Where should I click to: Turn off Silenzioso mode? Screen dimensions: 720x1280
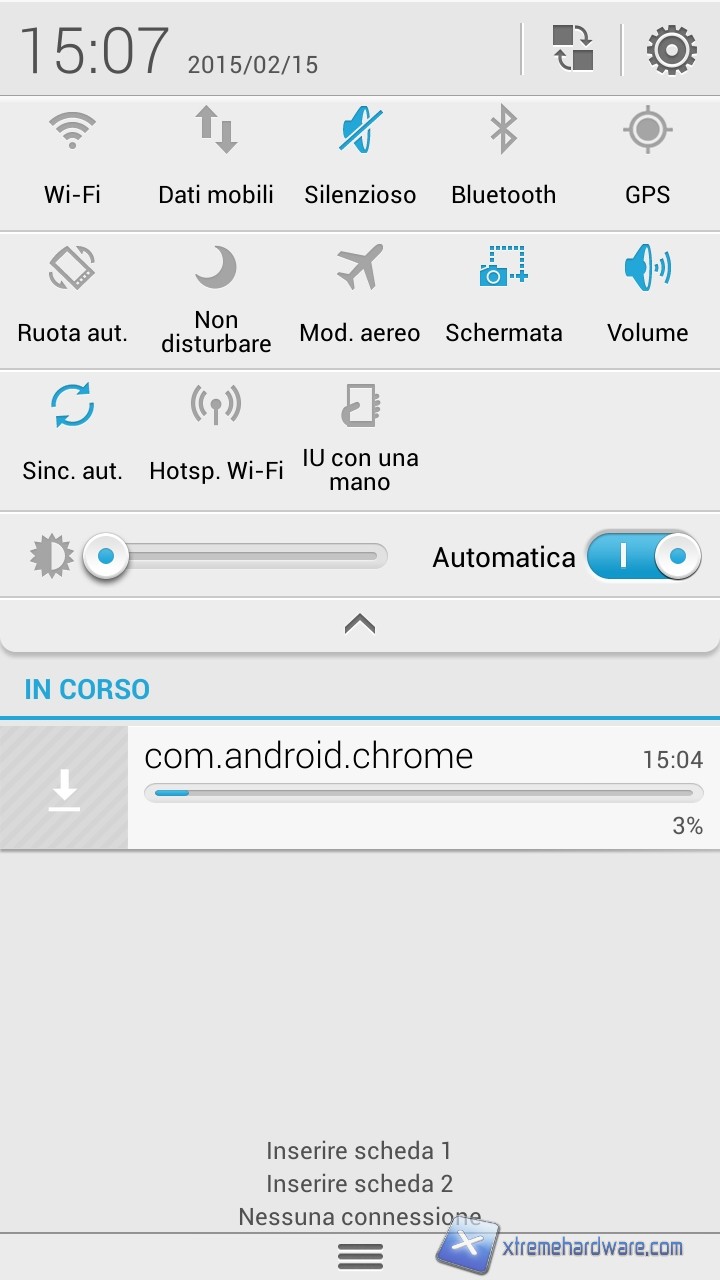pos(360,160)
